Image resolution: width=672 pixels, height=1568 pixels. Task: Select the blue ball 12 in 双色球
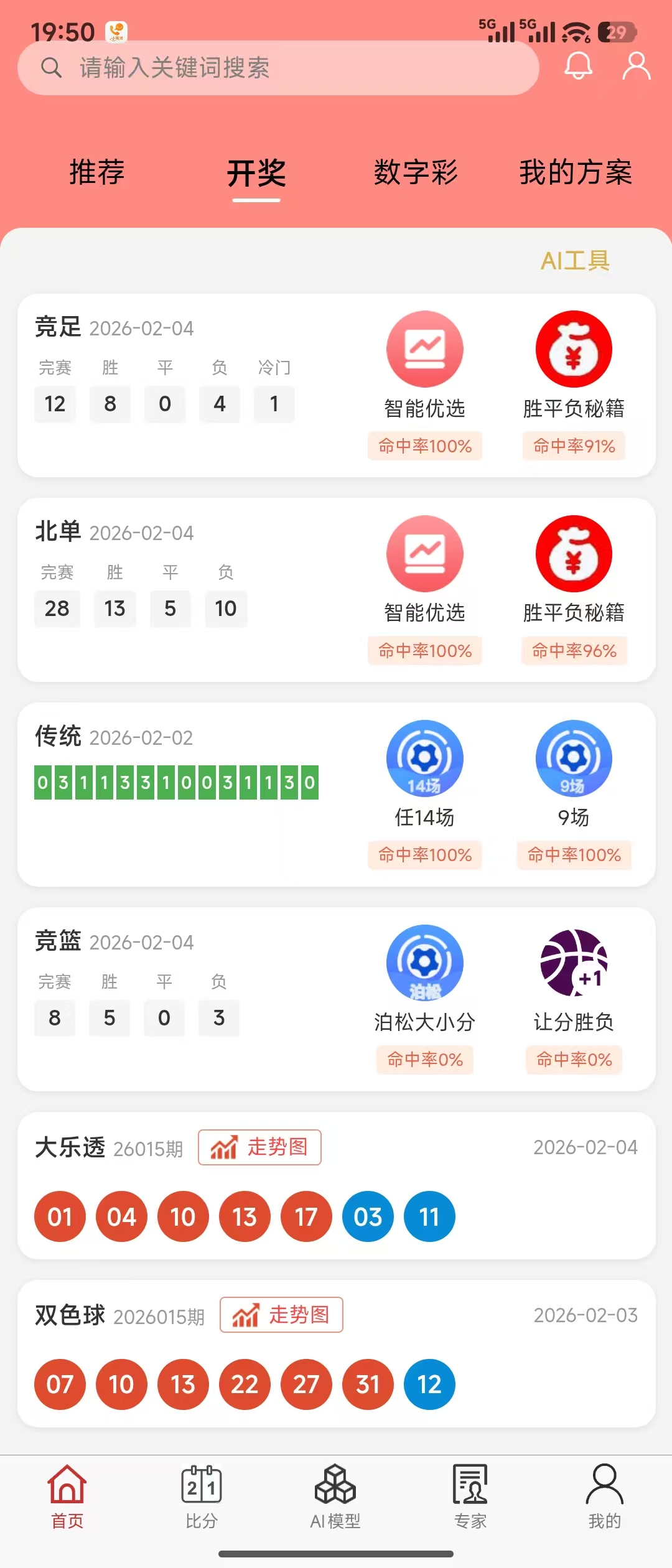(429, 1384)
